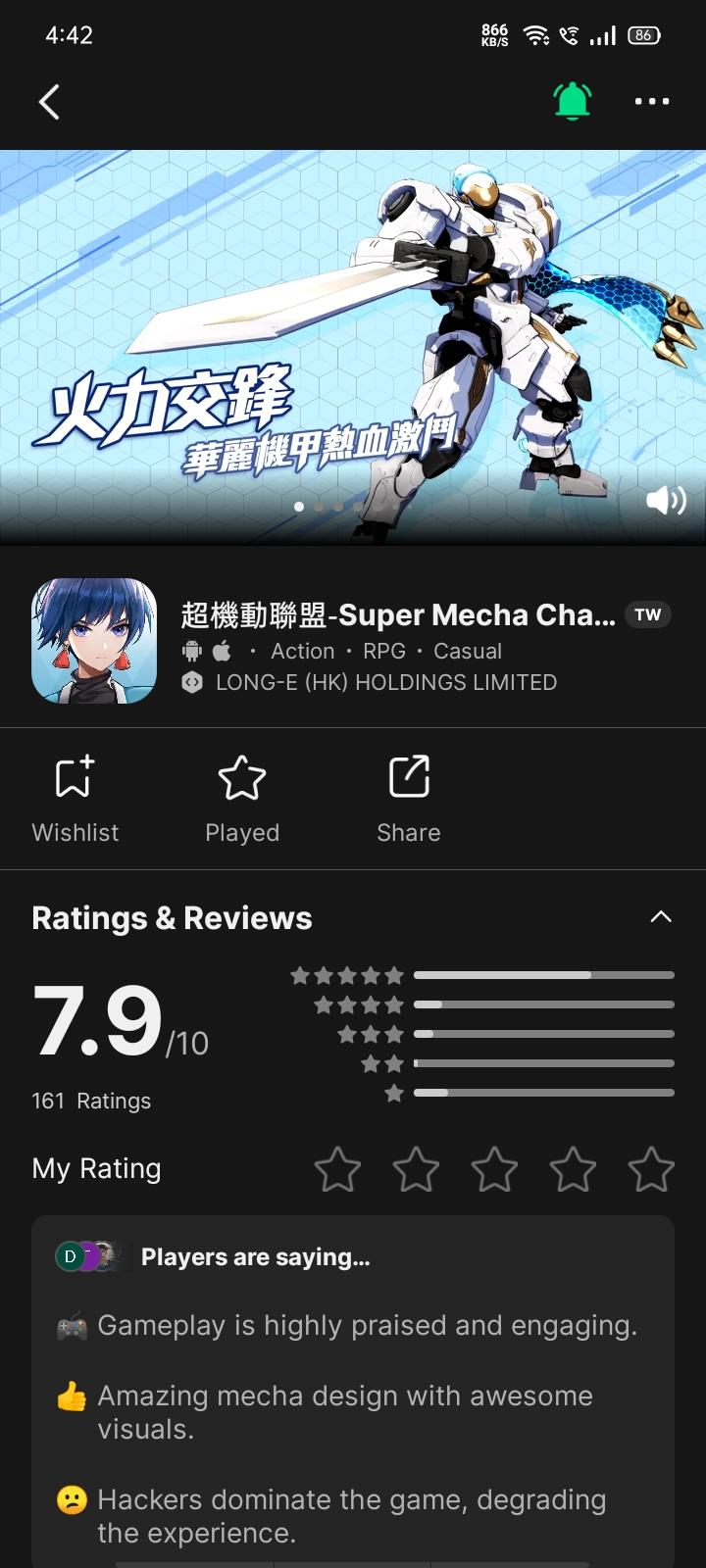Rate the game one star

coord(337,1169)
